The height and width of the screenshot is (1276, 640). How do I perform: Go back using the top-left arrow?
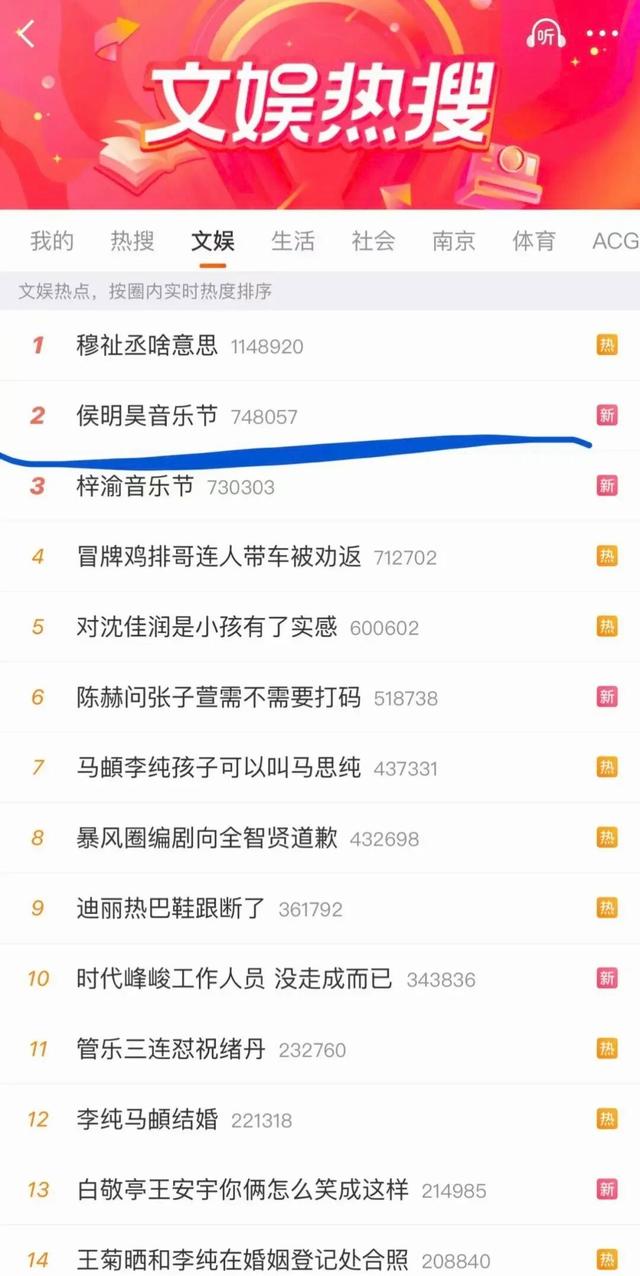[x=27, y=34]
